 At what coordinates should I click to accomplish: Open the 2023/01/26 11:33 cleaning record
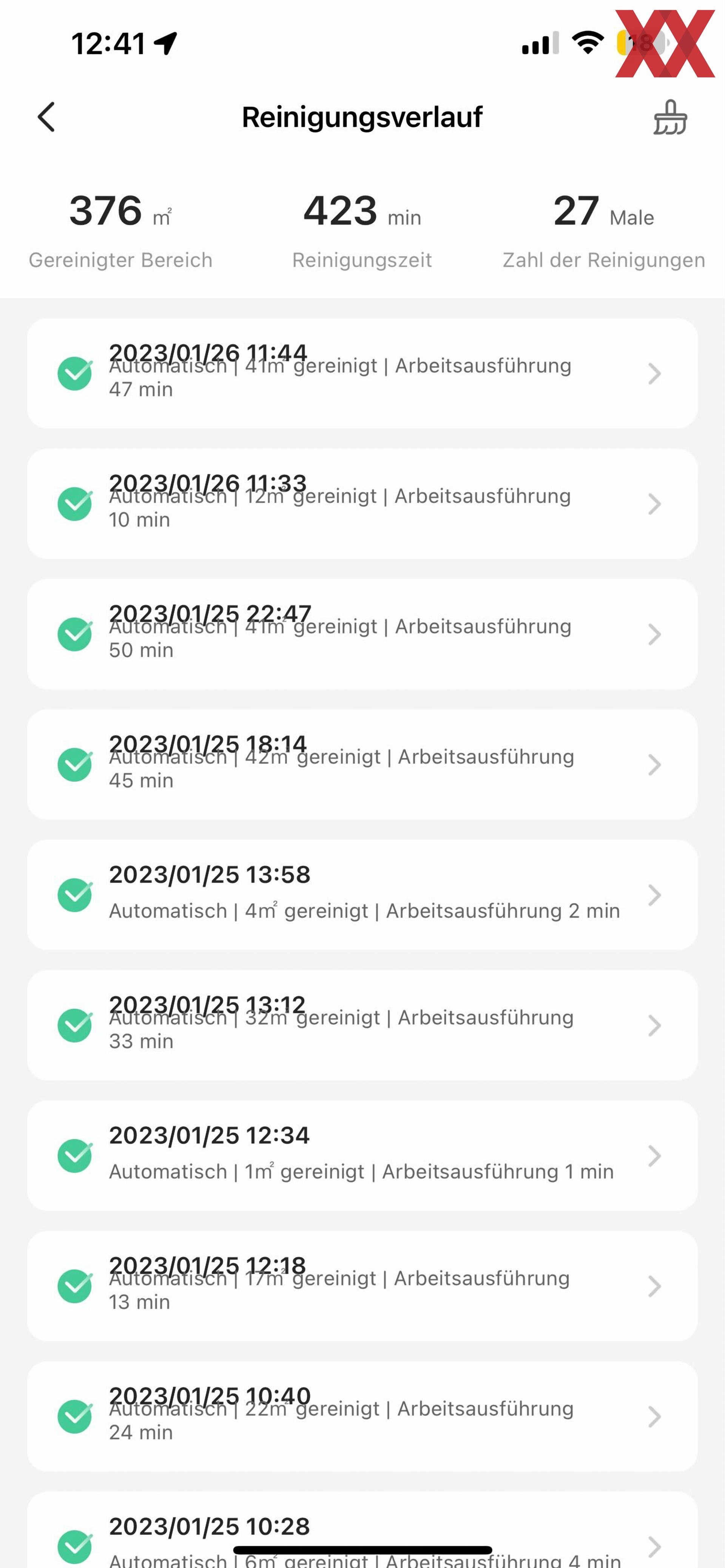coord(362,504)
